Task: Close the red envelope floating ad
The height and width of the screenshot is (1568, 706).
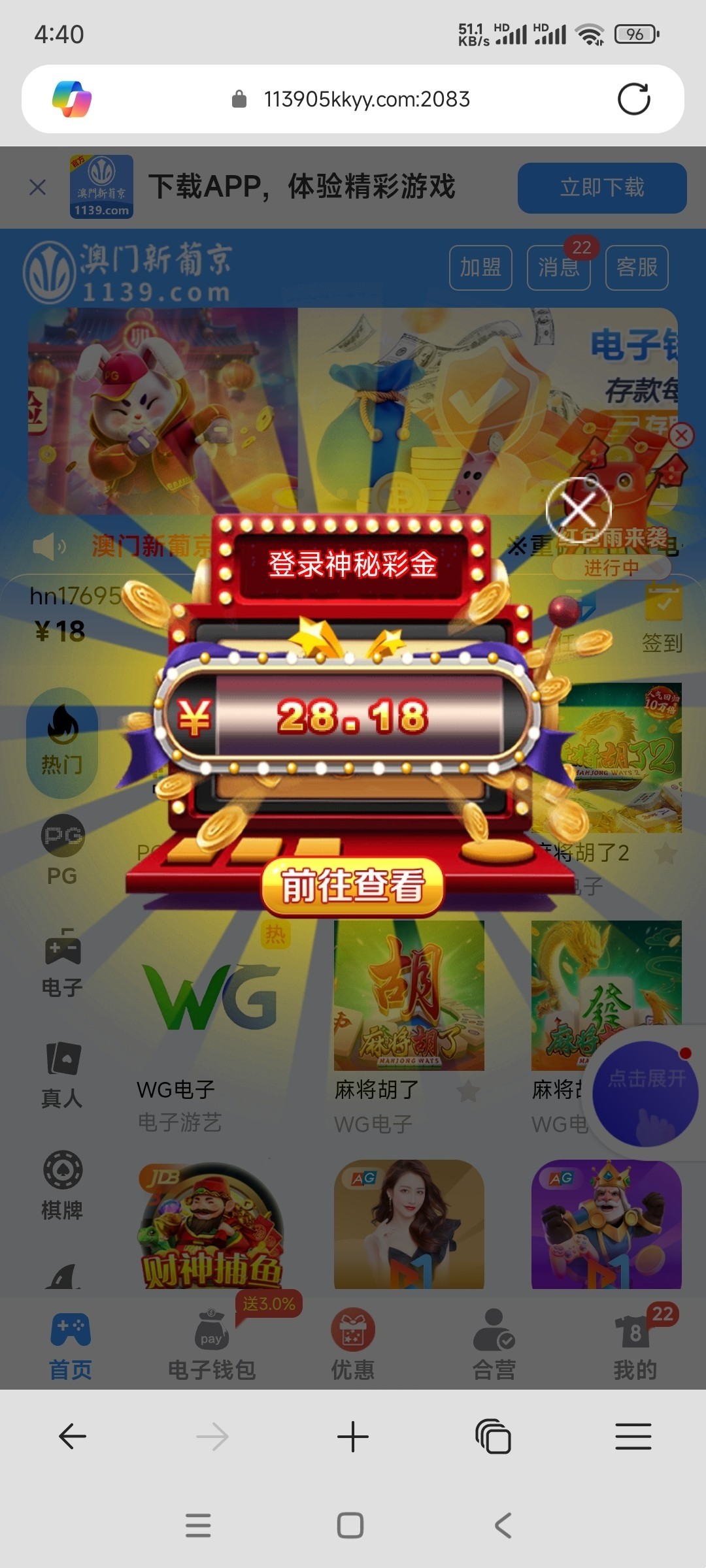Action: (681, 435)
